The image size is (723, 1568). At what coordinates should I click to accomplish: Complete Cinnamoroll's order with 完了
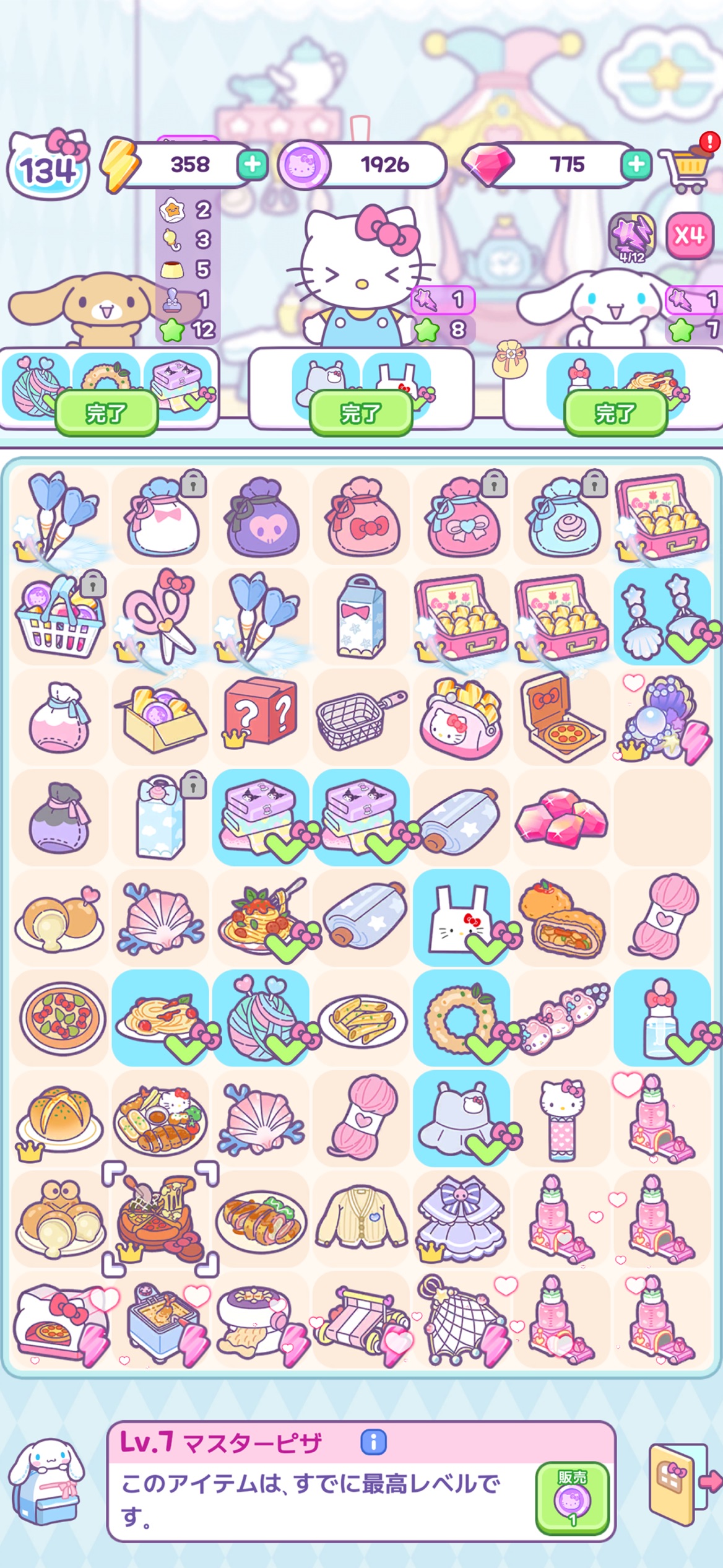tap(615, 412)
